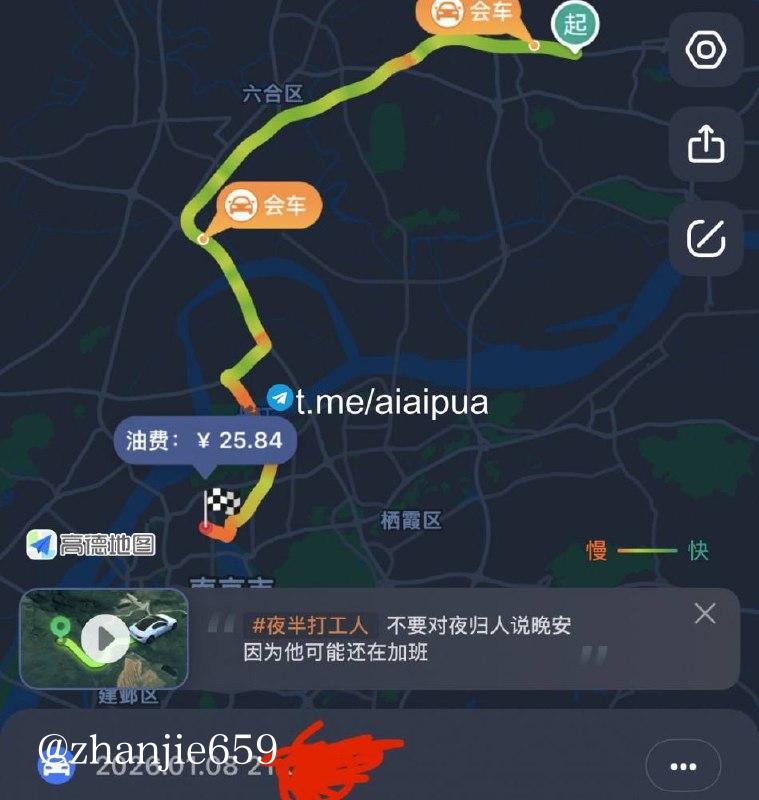Play the trip replay video
Image resolution: width=759 pixels, height=800 pixels.
point(104,637)
